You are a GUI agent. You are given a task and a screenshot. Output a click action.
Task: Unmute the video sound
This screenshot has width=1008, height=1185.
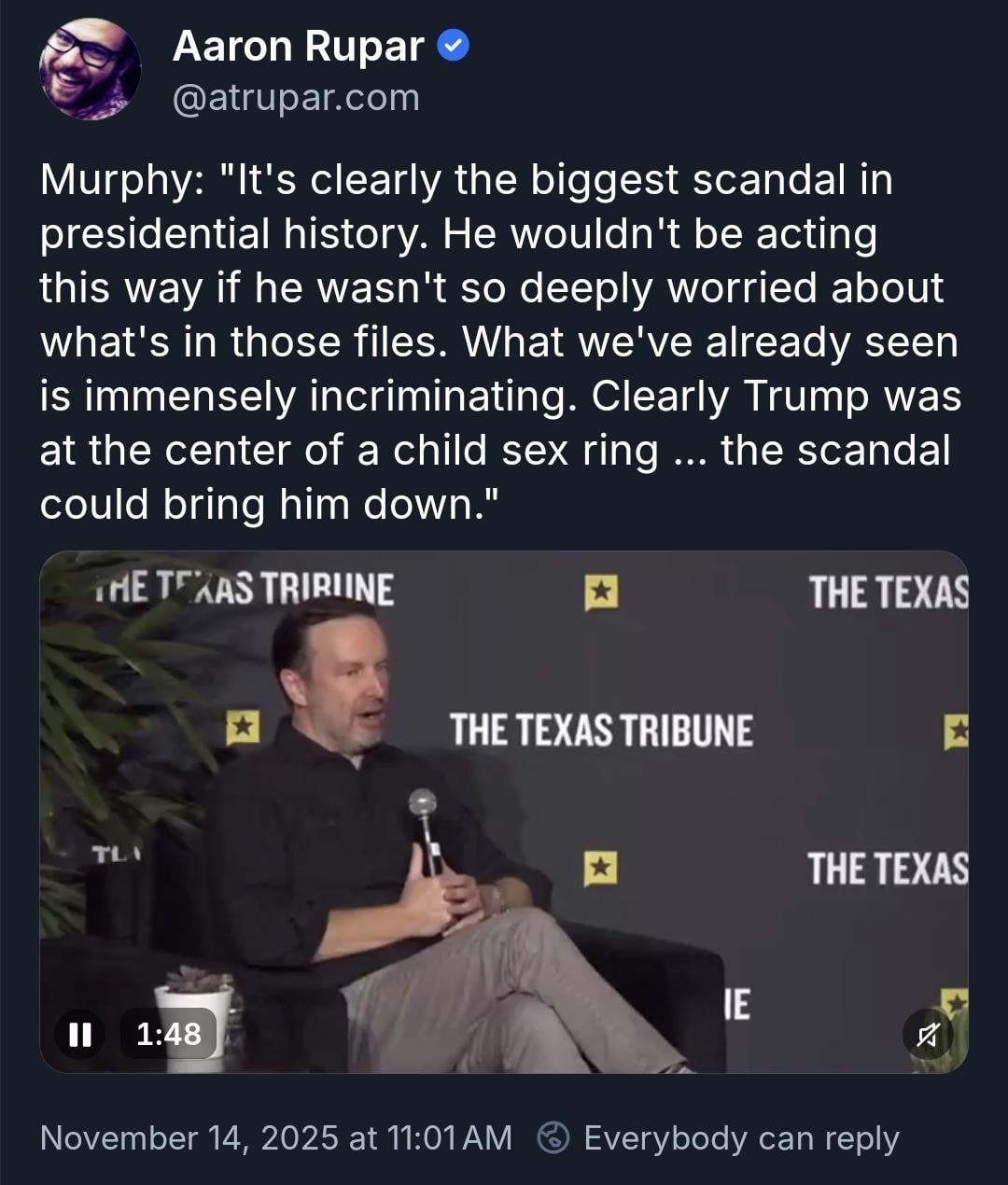(927, 1034)
